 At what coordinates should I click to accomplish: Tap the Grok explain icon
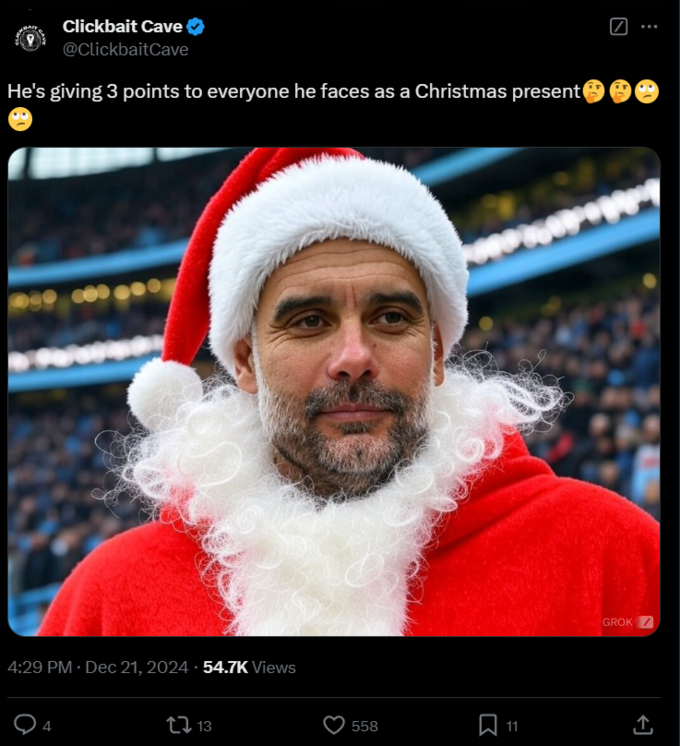click(618, 27)
